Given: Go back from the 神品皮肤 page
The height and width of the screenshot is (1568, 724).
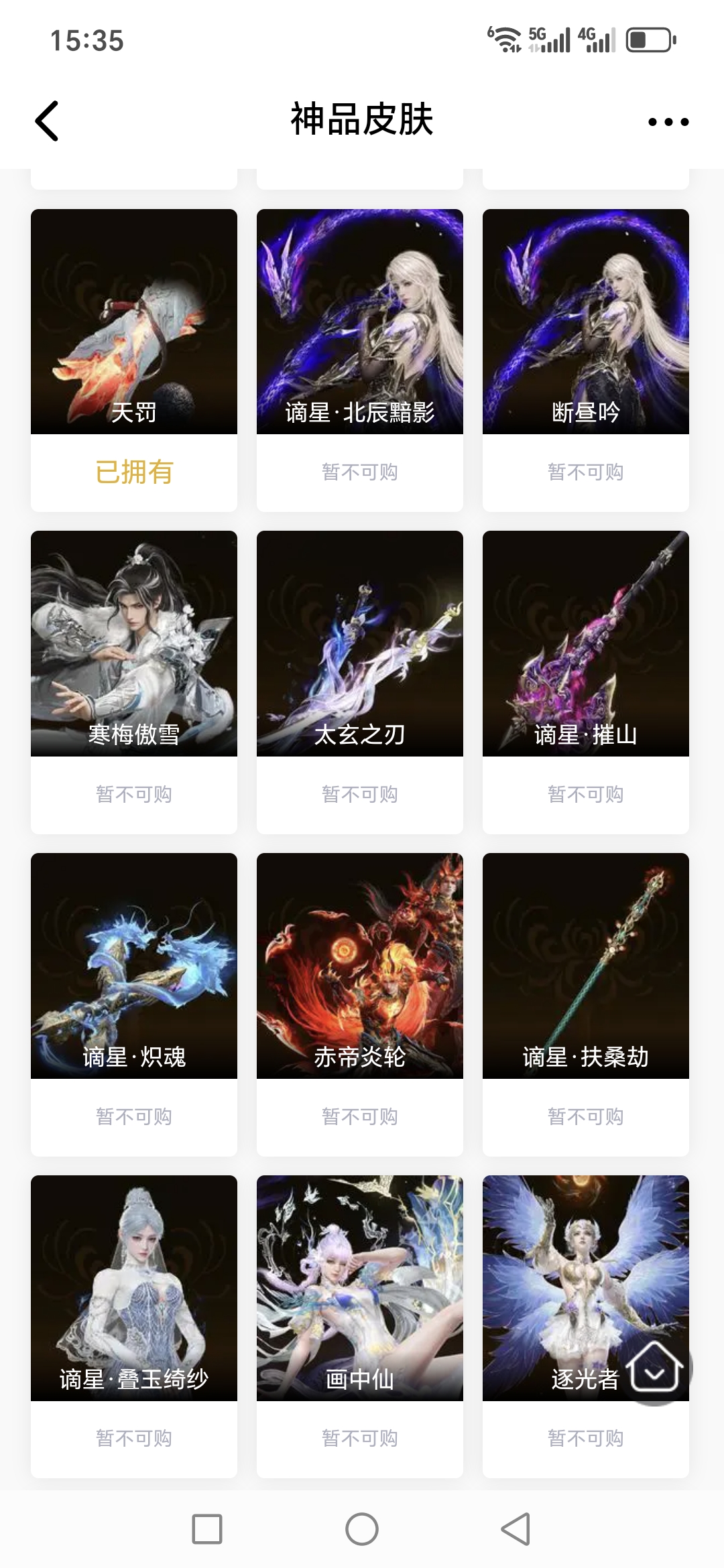Looking at the screenshot, I should [x=47, y=121].
